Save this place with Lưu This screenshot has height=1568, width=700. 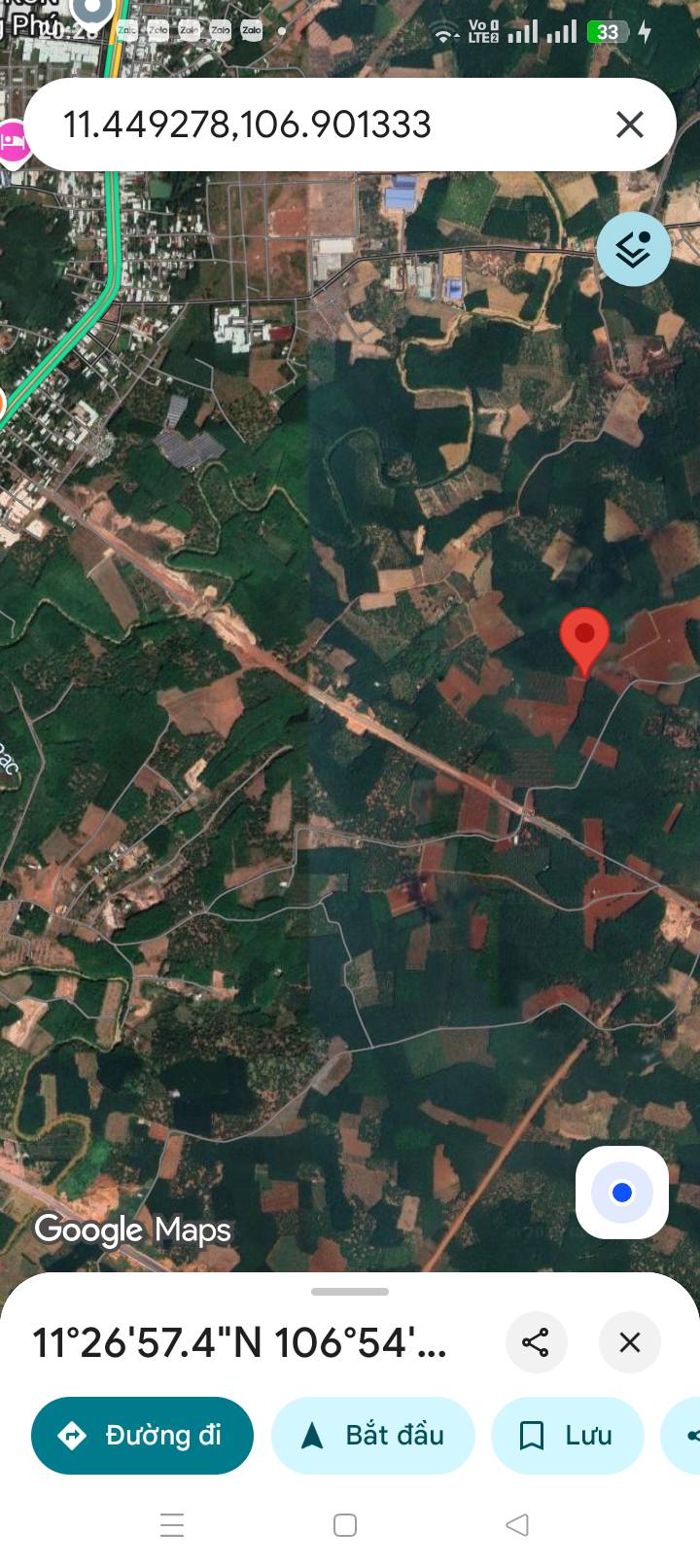point(568,1436)
